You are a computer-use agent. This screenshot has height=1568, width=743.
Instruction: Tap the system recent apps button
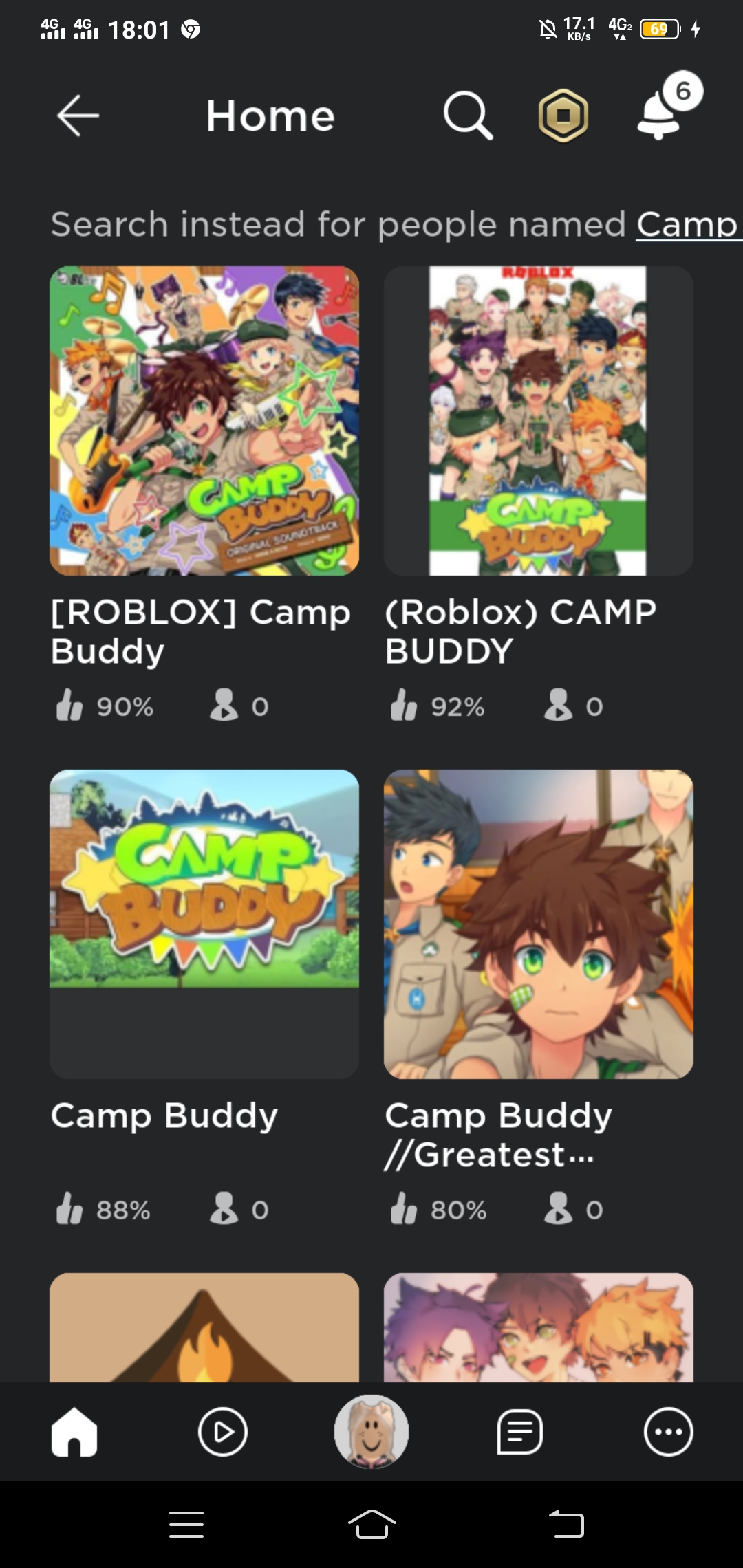[x=186, y=1525]
